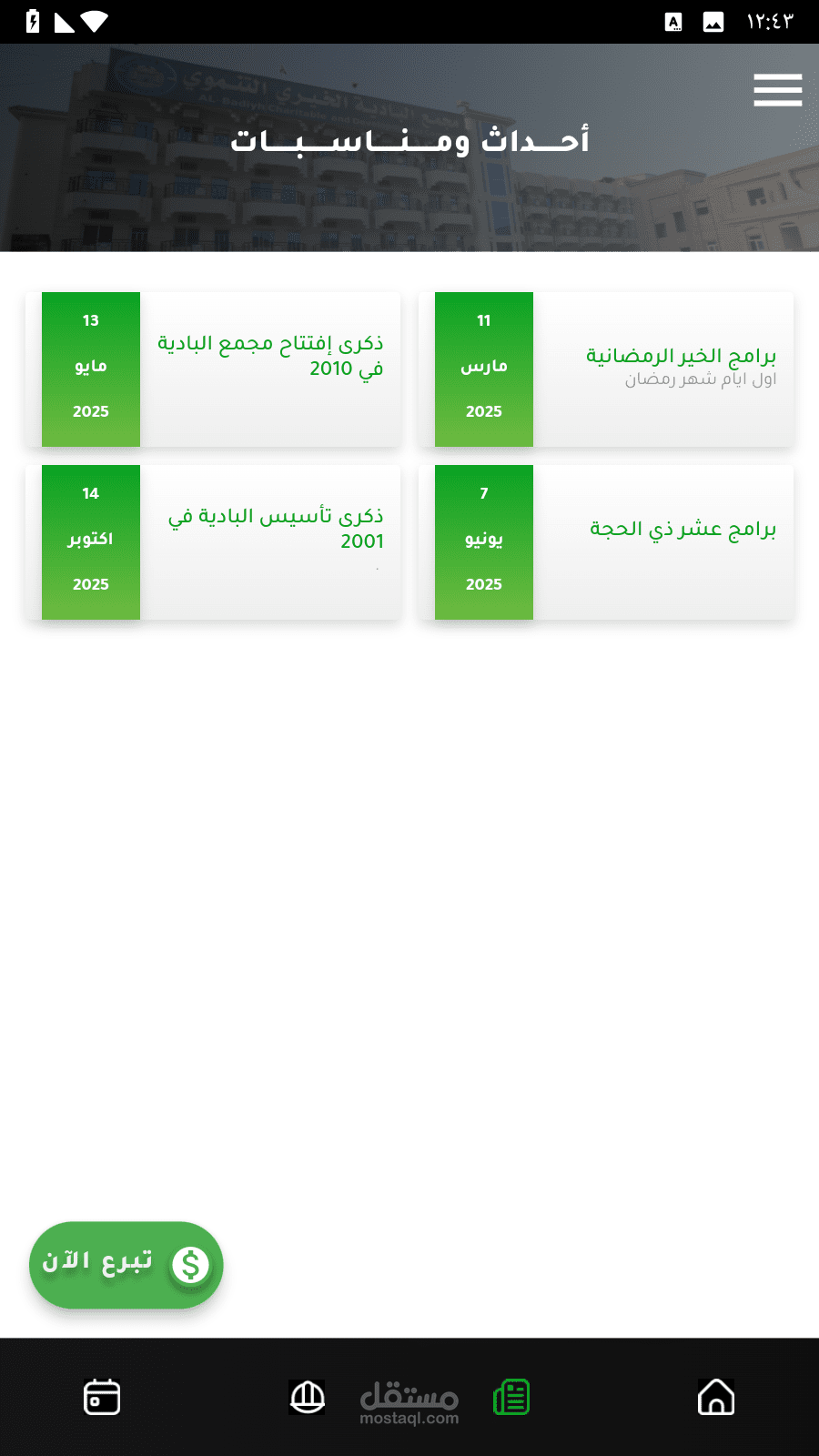Switch to the news tab
Image resolution: width=819 pixels, height=1456 pixels.
[511, 1397]
